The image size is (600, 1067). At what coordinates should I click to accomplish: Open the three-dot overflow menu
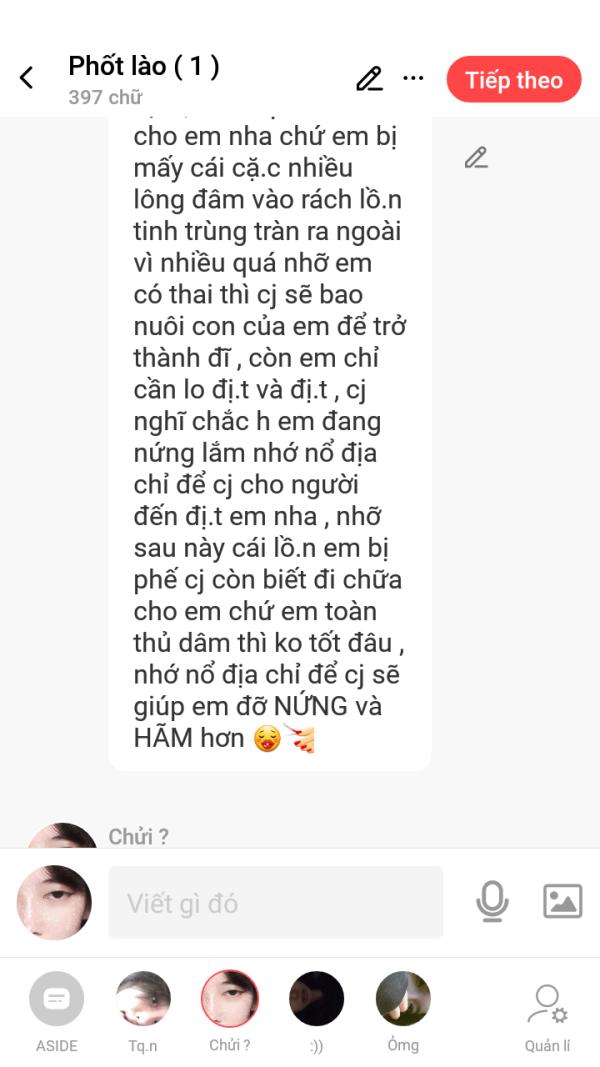413,78
